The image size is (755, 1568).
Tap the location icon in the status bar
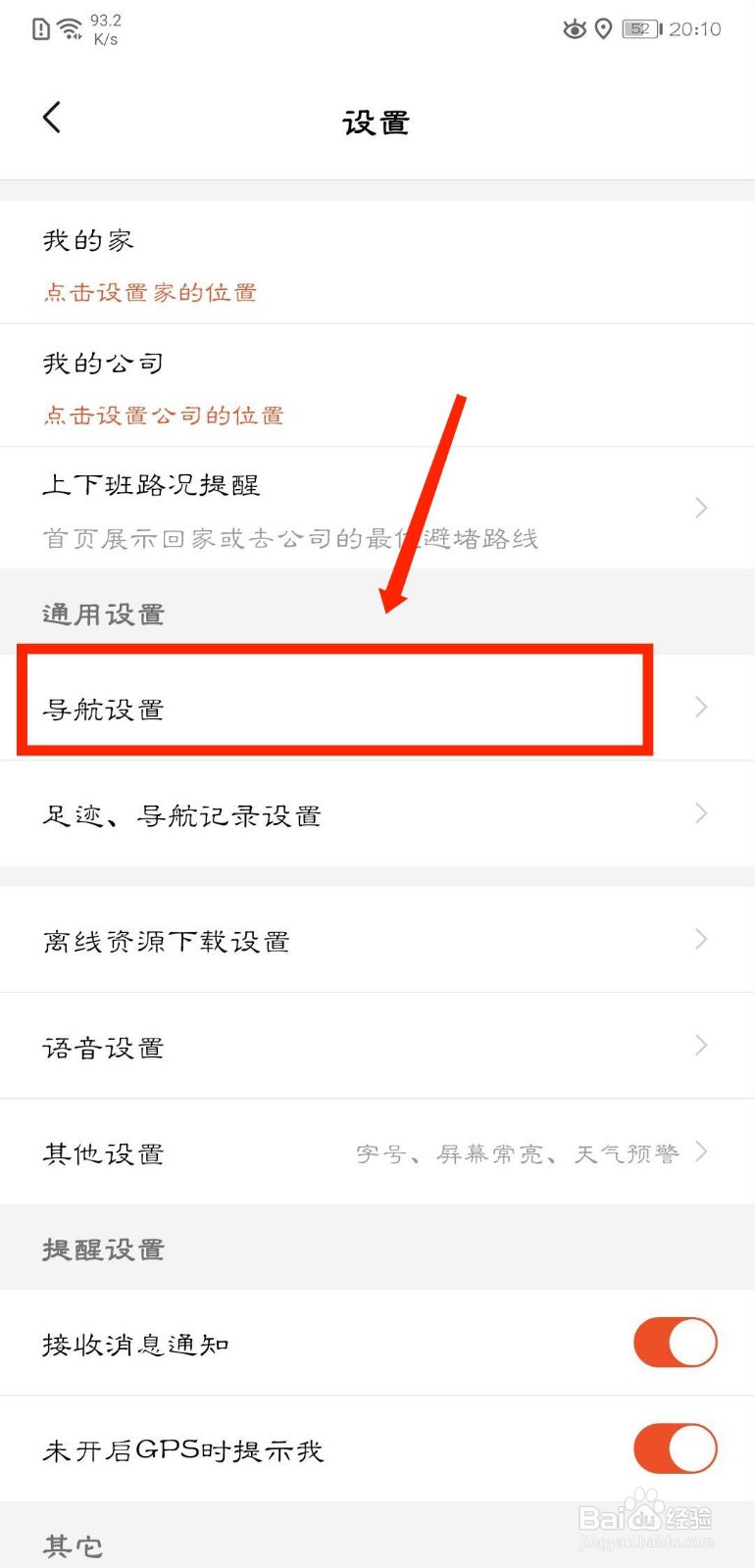click(604, 28)
